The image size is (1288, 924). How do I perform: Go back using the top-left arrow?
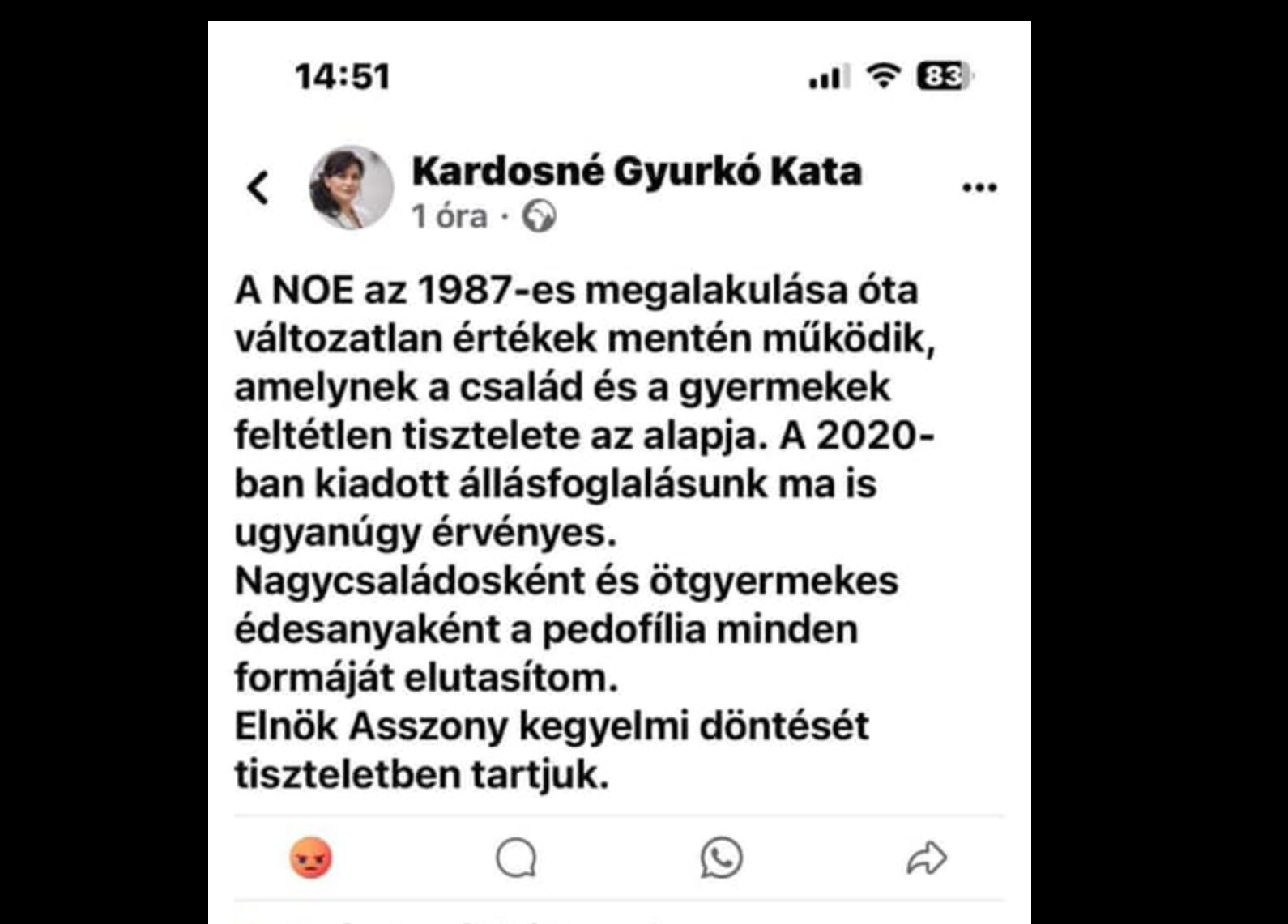(x=258, y=188)
